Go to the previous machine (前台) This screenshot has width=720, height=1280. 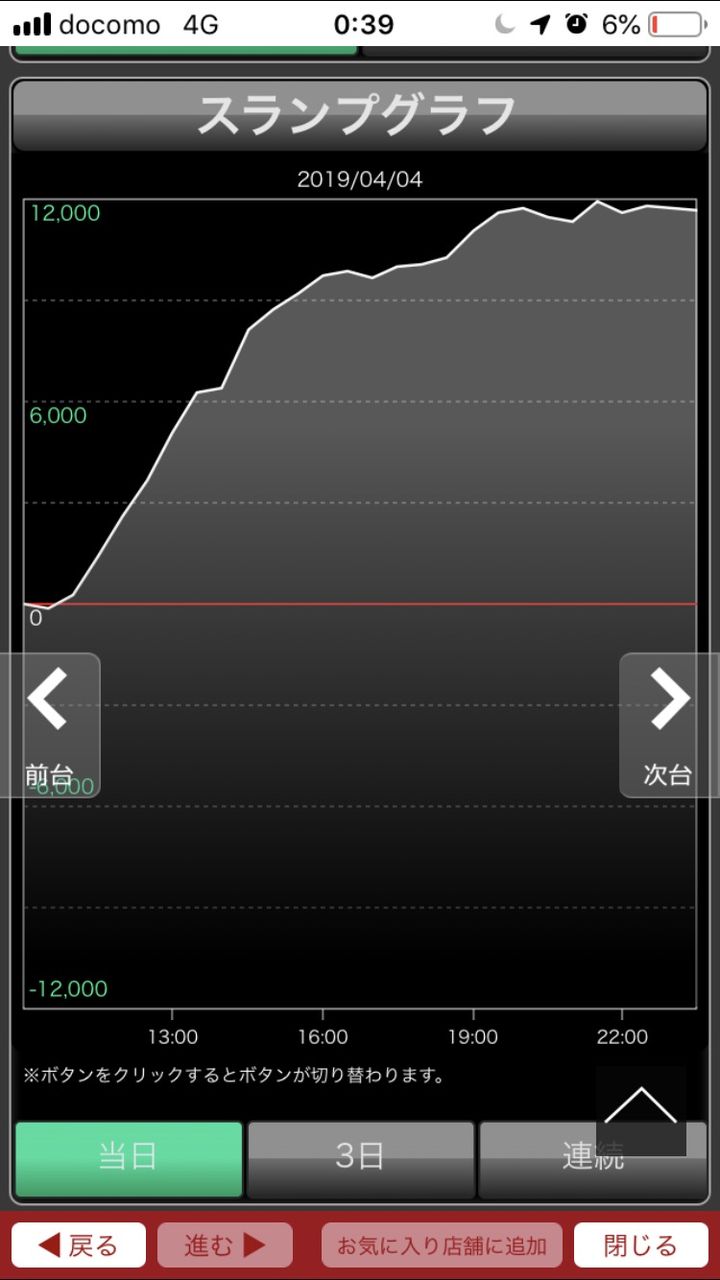50,724
